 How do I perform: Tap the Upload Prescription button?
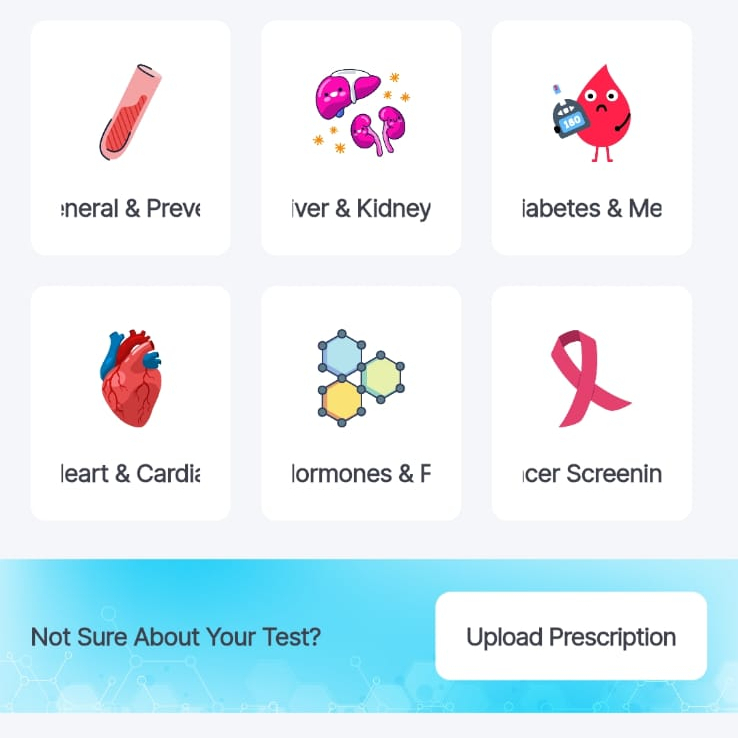coord(571,636)
